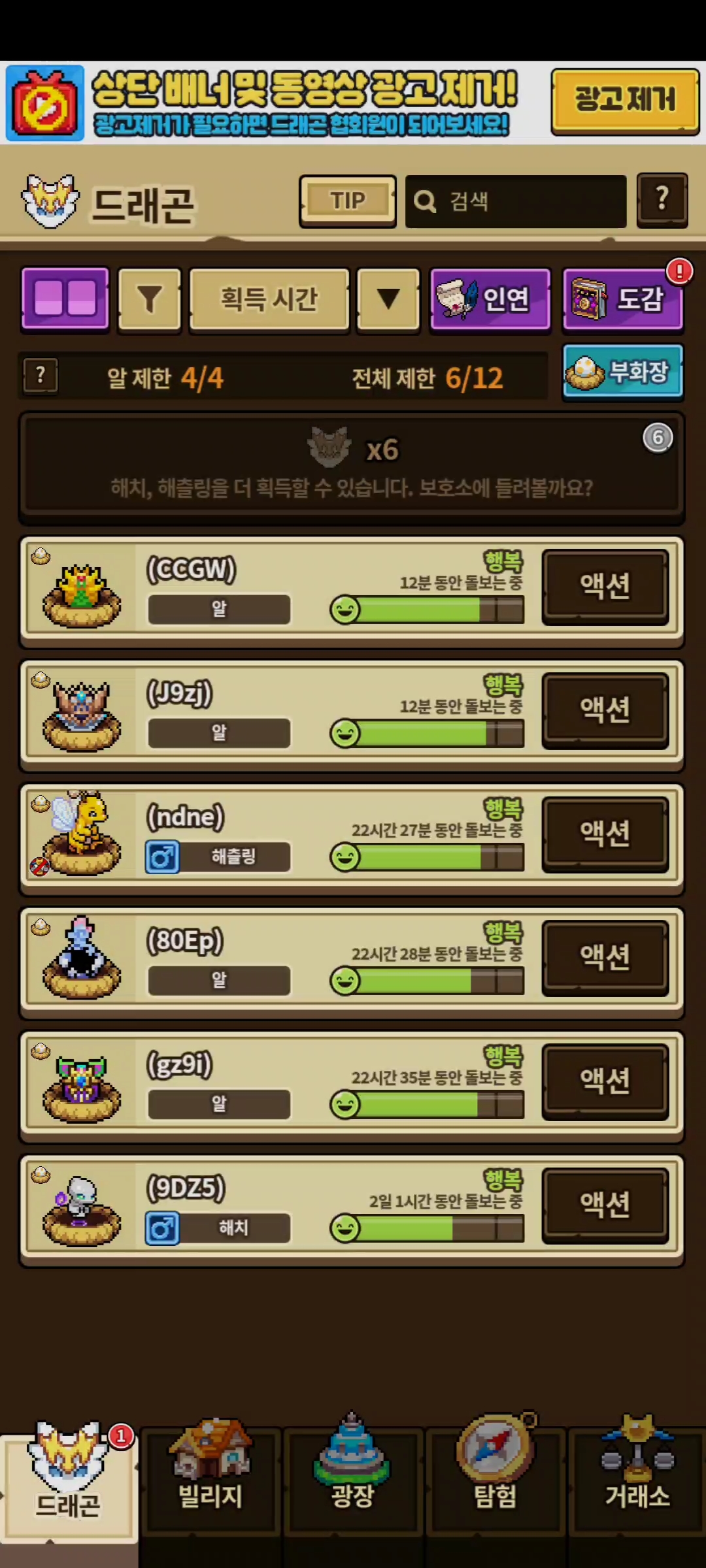Toggle sort order with the down arrow

tap(388, 300)
